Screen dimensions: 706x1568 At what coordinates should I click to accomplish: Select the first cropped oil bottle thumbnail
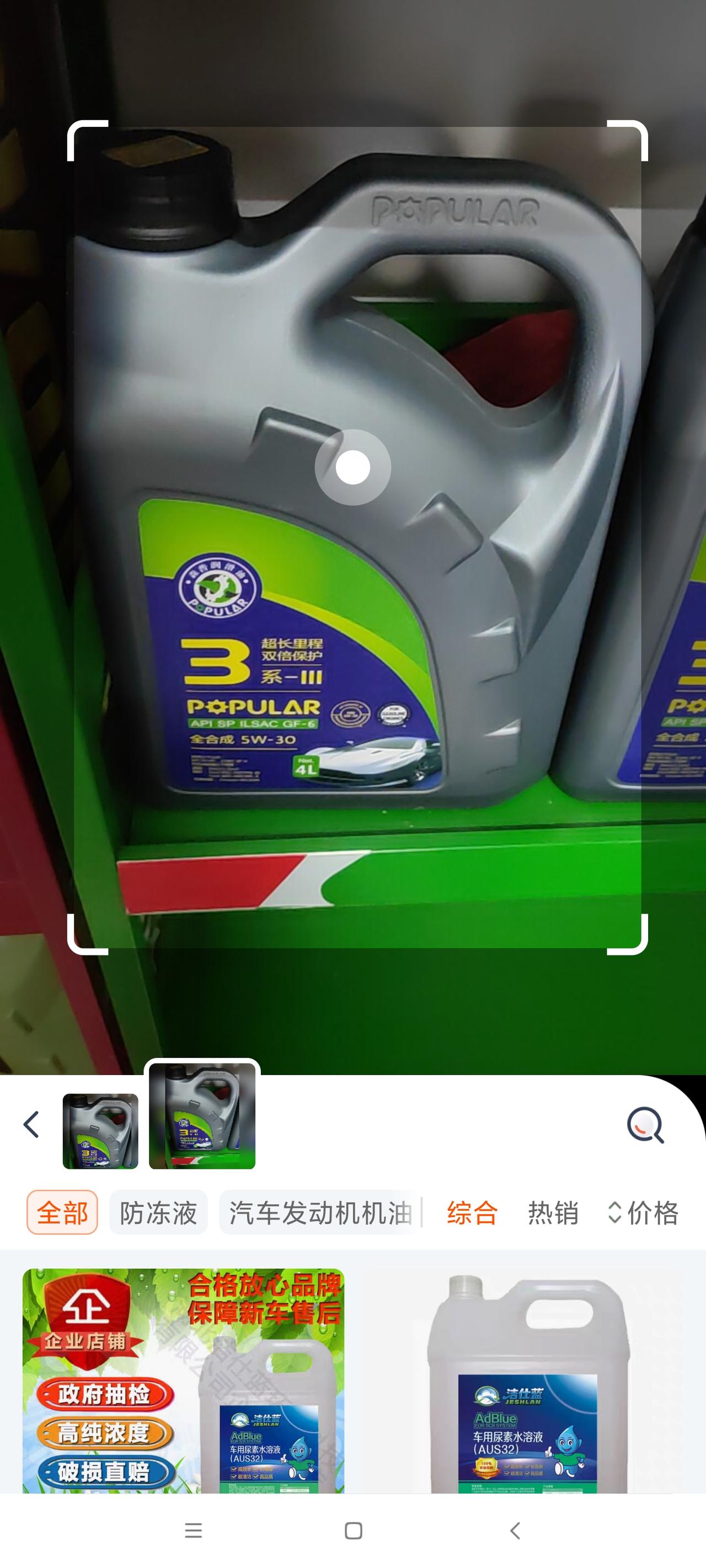pyautogui.click(x=100, y=1131)
